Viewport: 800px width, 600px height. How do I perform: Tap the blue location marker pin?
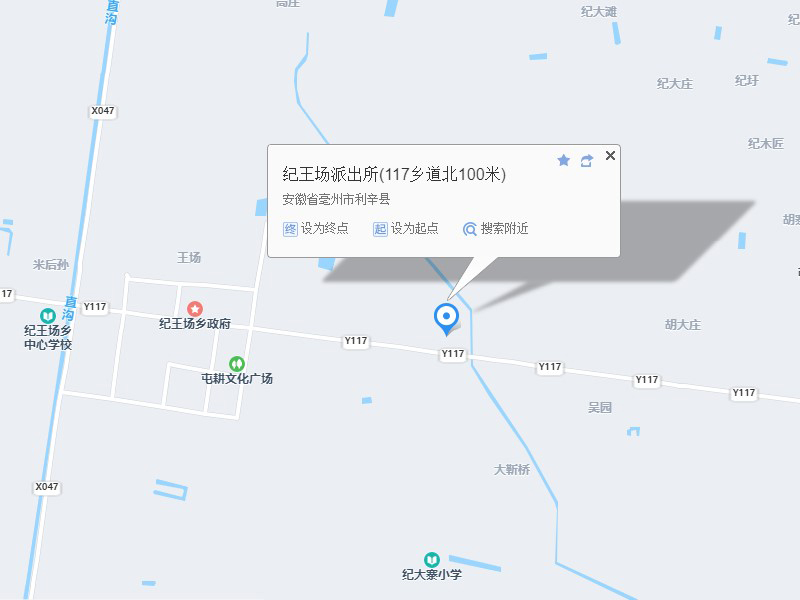(446, 318)
